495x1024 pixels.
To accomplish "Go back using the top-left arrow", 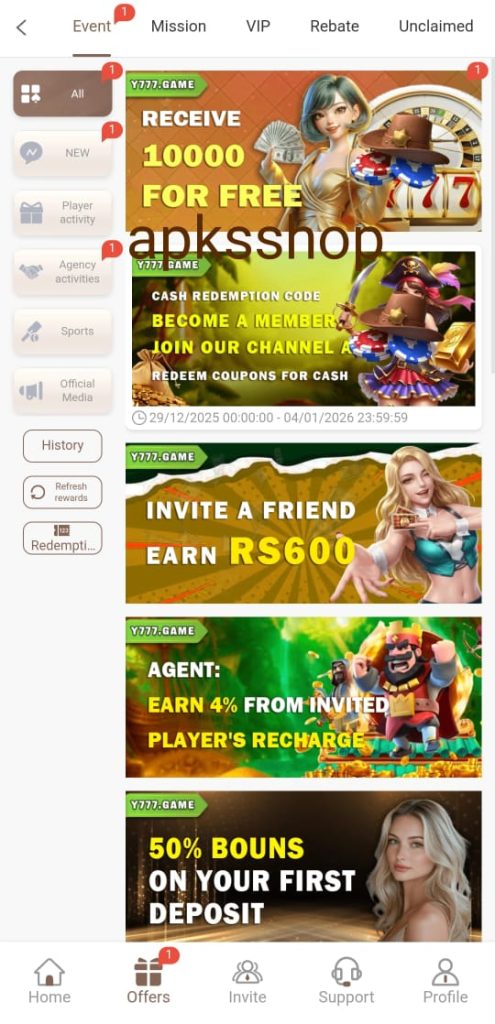I will pos(22,27).
